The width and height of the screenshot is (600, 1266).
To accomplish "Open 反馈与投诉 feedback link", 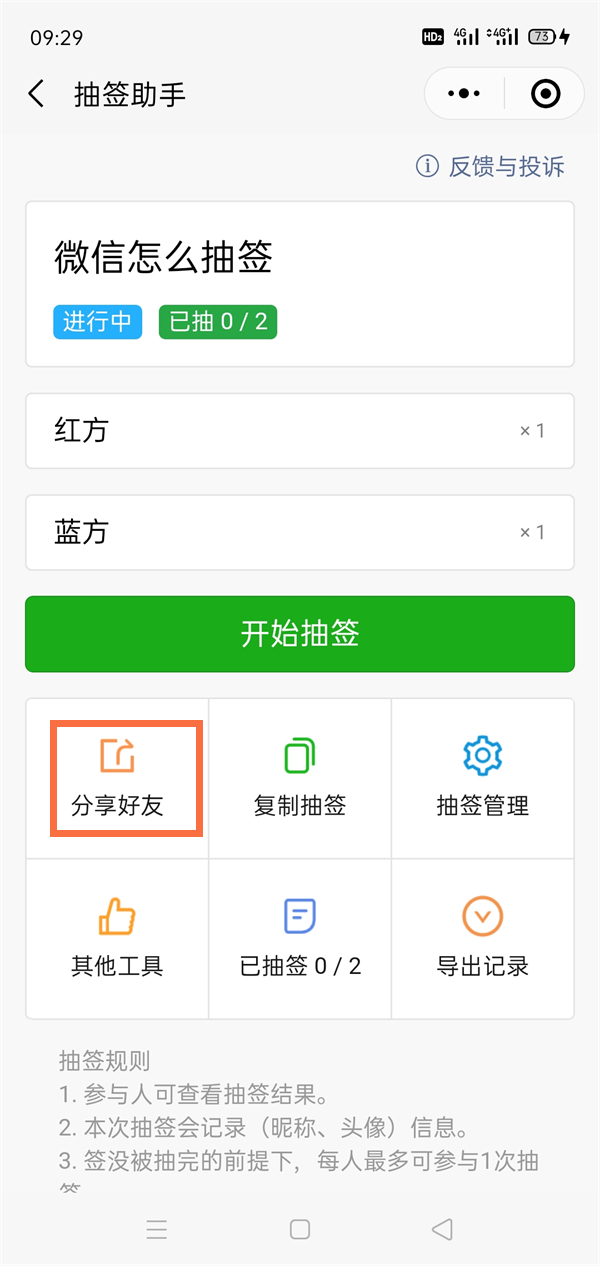I will (491, 166).
